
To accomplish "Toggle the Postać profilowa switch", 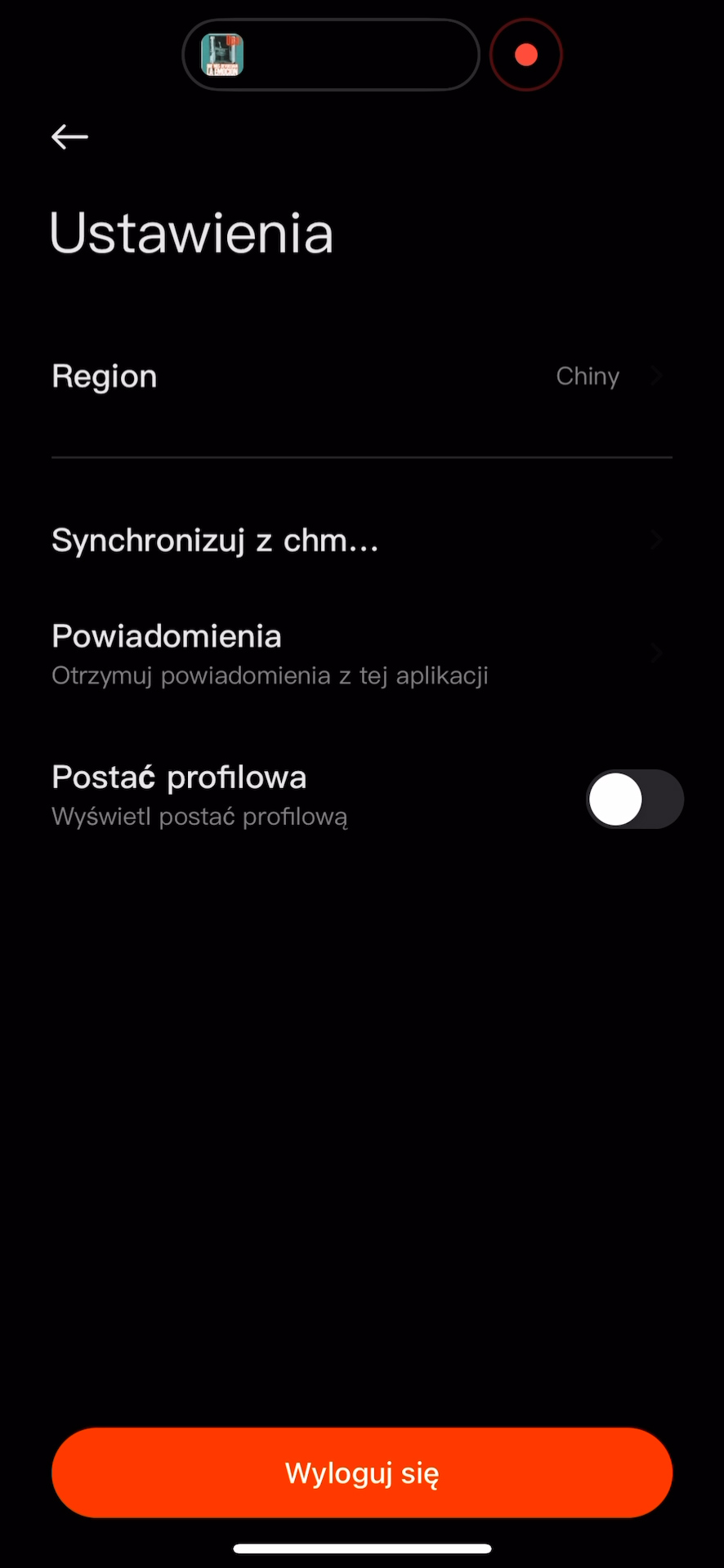I will (635, 800).
